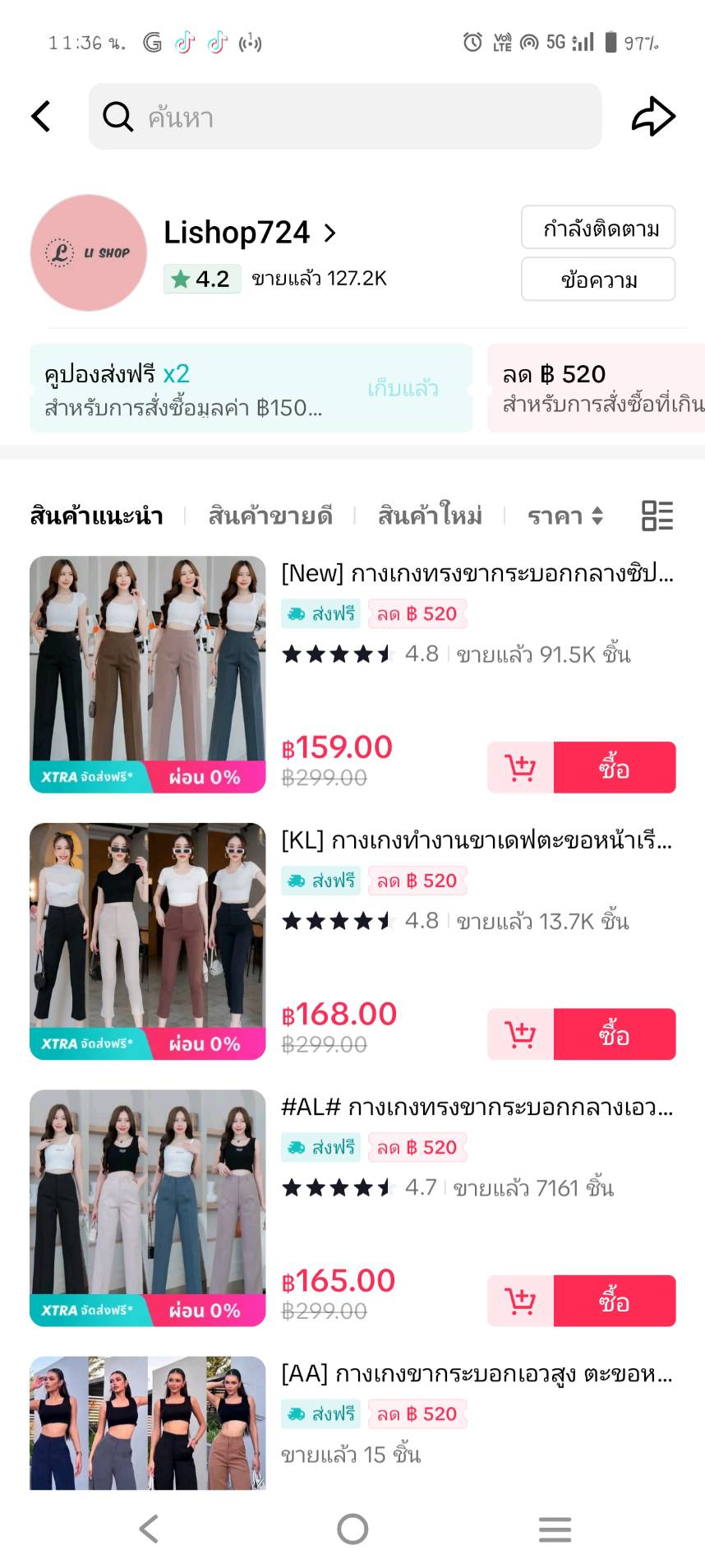
Task: Go back using the top-left arrow
Action: (x=41, y=116)
